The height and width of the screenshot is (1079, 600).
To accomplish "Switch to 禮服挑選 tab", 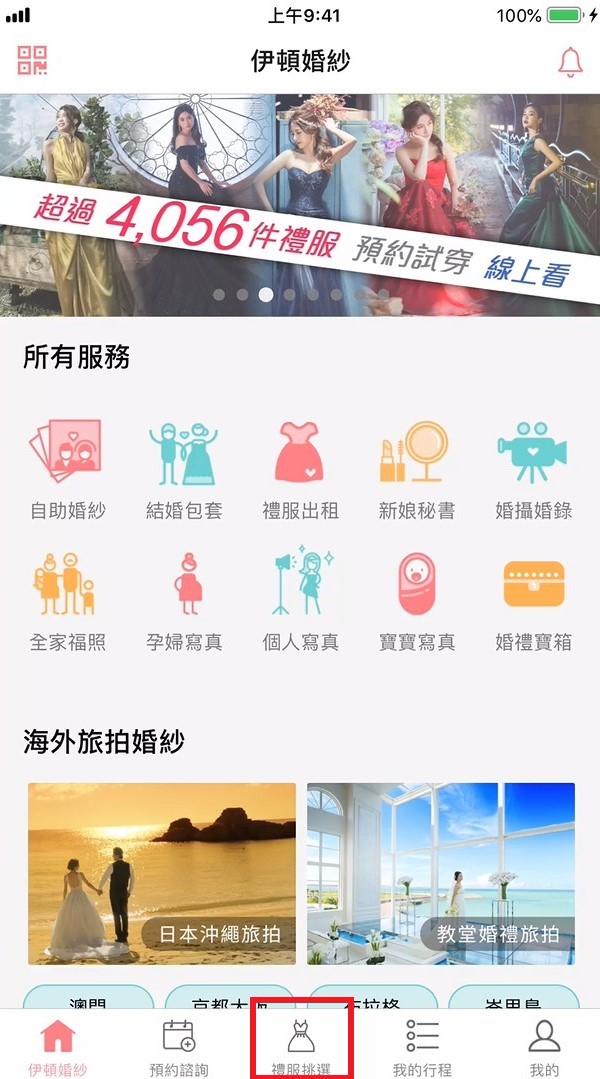I will [x=301, y=1047].
